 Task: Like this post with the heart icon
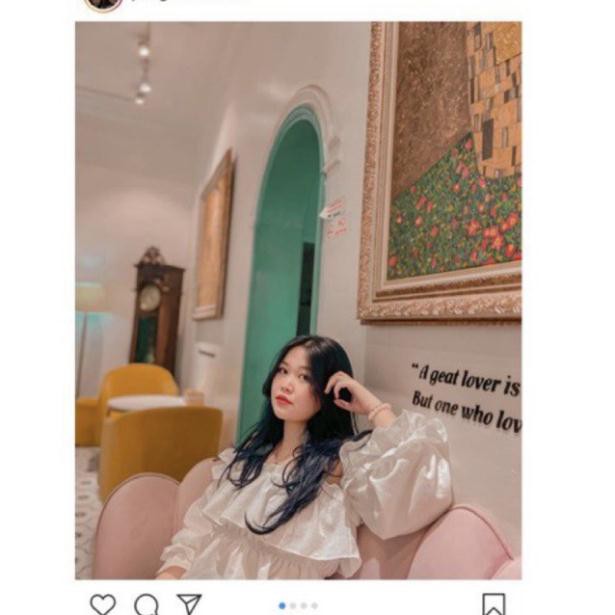pos(102,604)
